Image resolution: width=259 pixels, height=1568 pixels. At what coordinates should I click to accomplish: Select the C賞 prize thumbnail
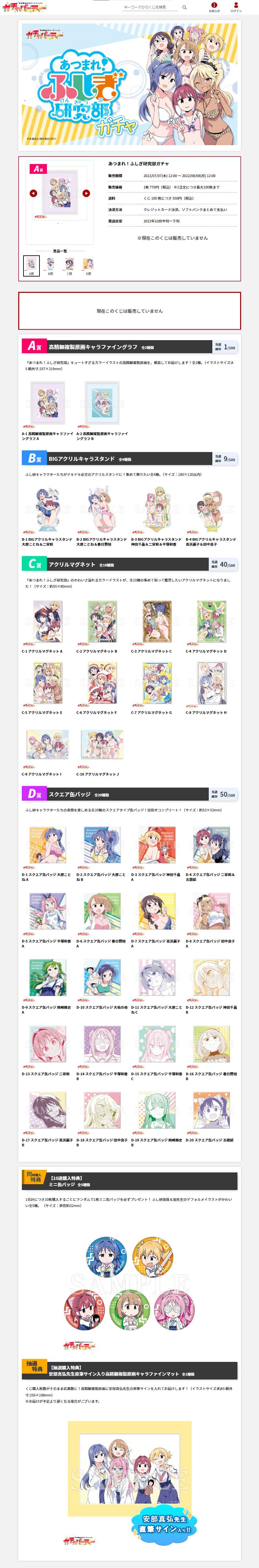click(x=69, y=265)
